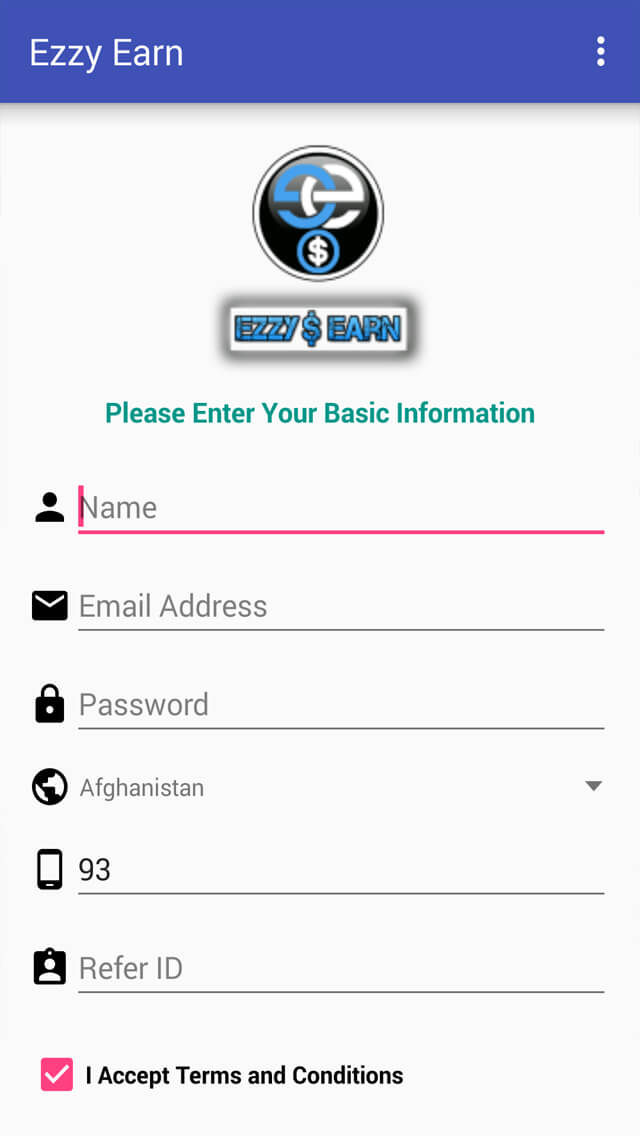This screenshot has width=640, height=1136.
Task: Edit the phone number field showing 93
Action: 340,869
